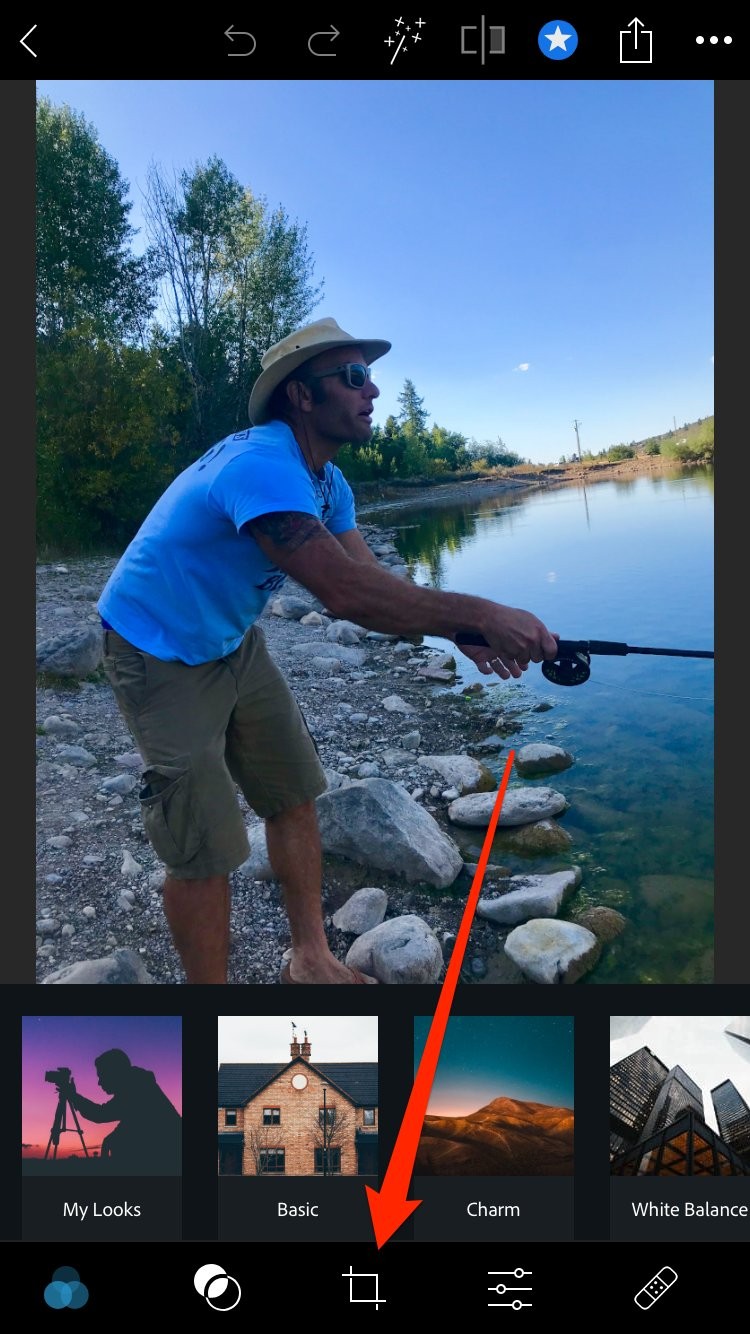Share or export the edited photo
The width and height of the screenshot is (750, 1334).
click(x=636, y=42)
